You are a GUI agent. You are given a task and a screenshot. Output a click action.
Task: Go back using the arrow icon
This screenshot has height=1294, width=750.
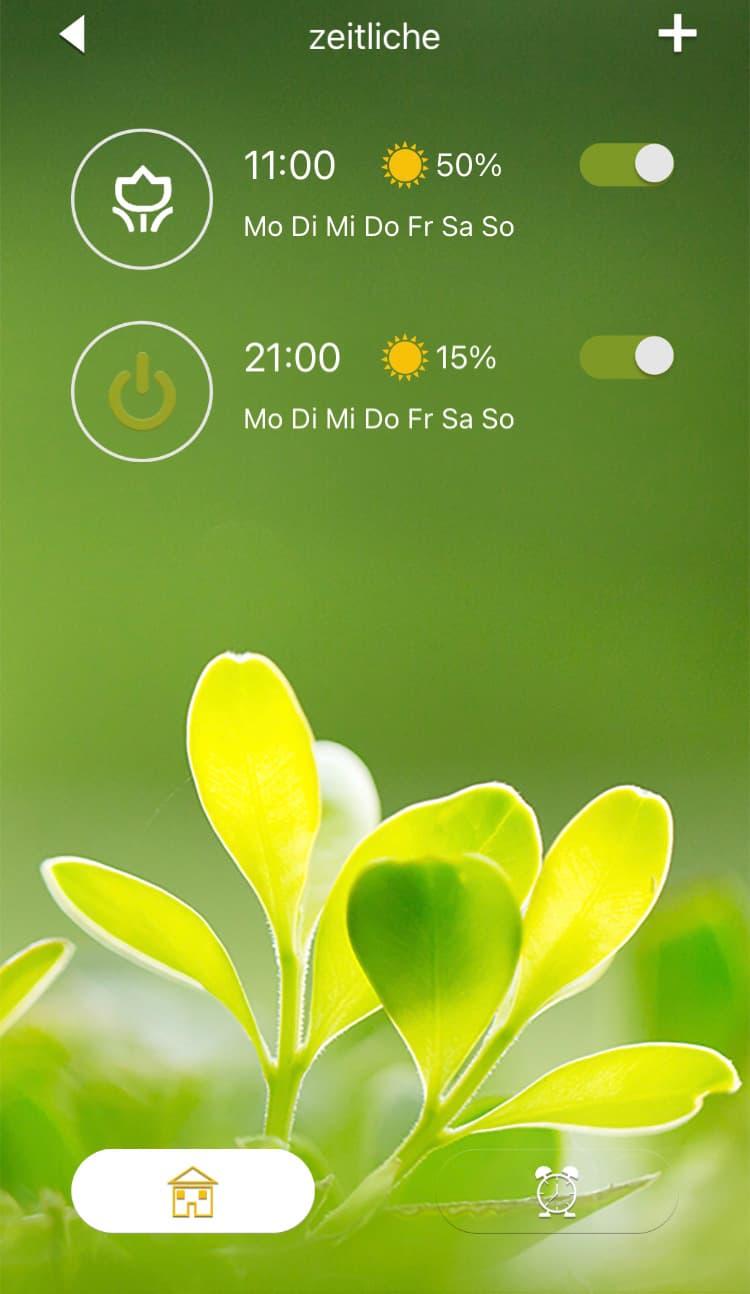click(x=72, y=36)
